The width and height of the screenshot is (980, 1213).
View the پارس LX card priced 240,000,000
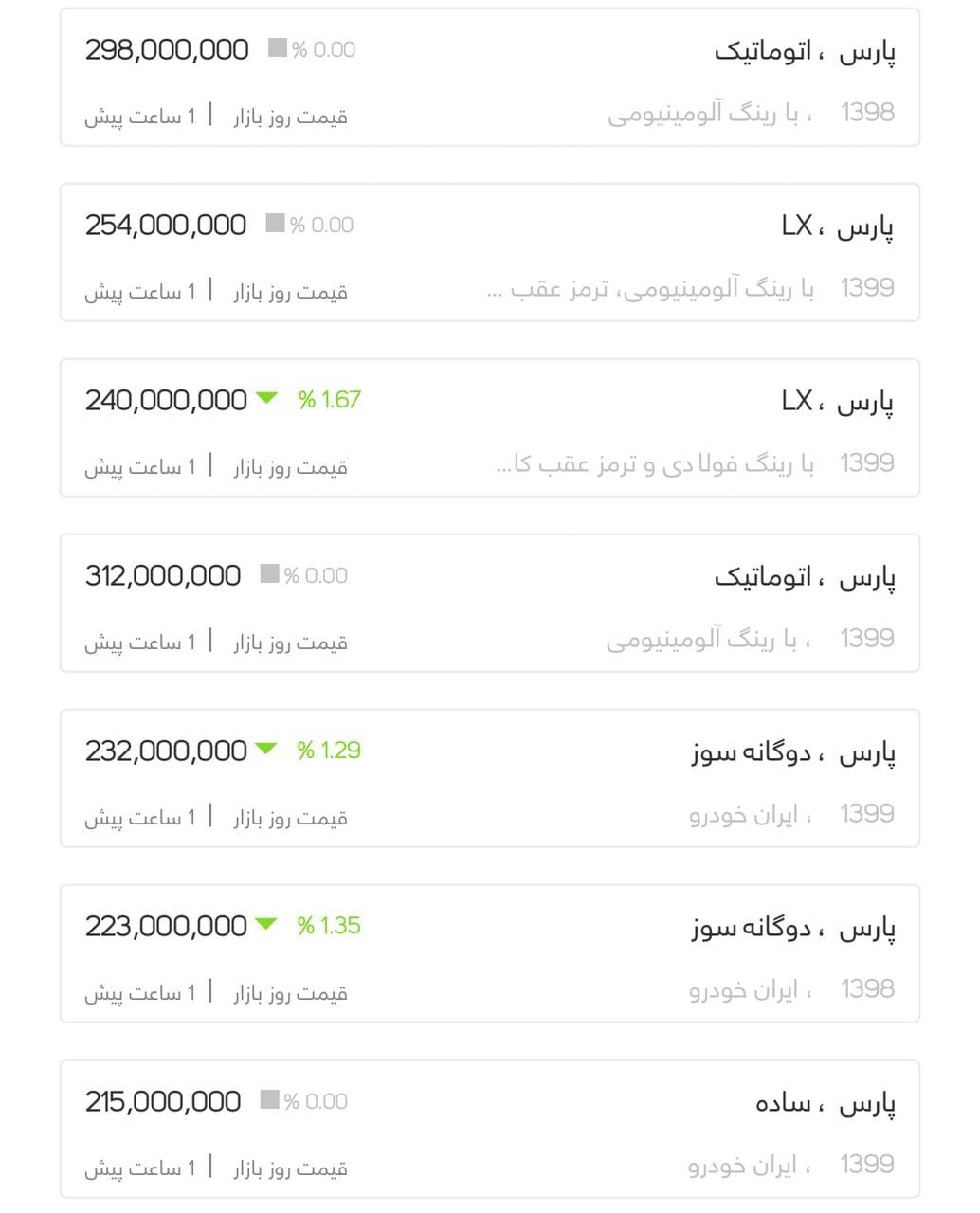[489, 428]
